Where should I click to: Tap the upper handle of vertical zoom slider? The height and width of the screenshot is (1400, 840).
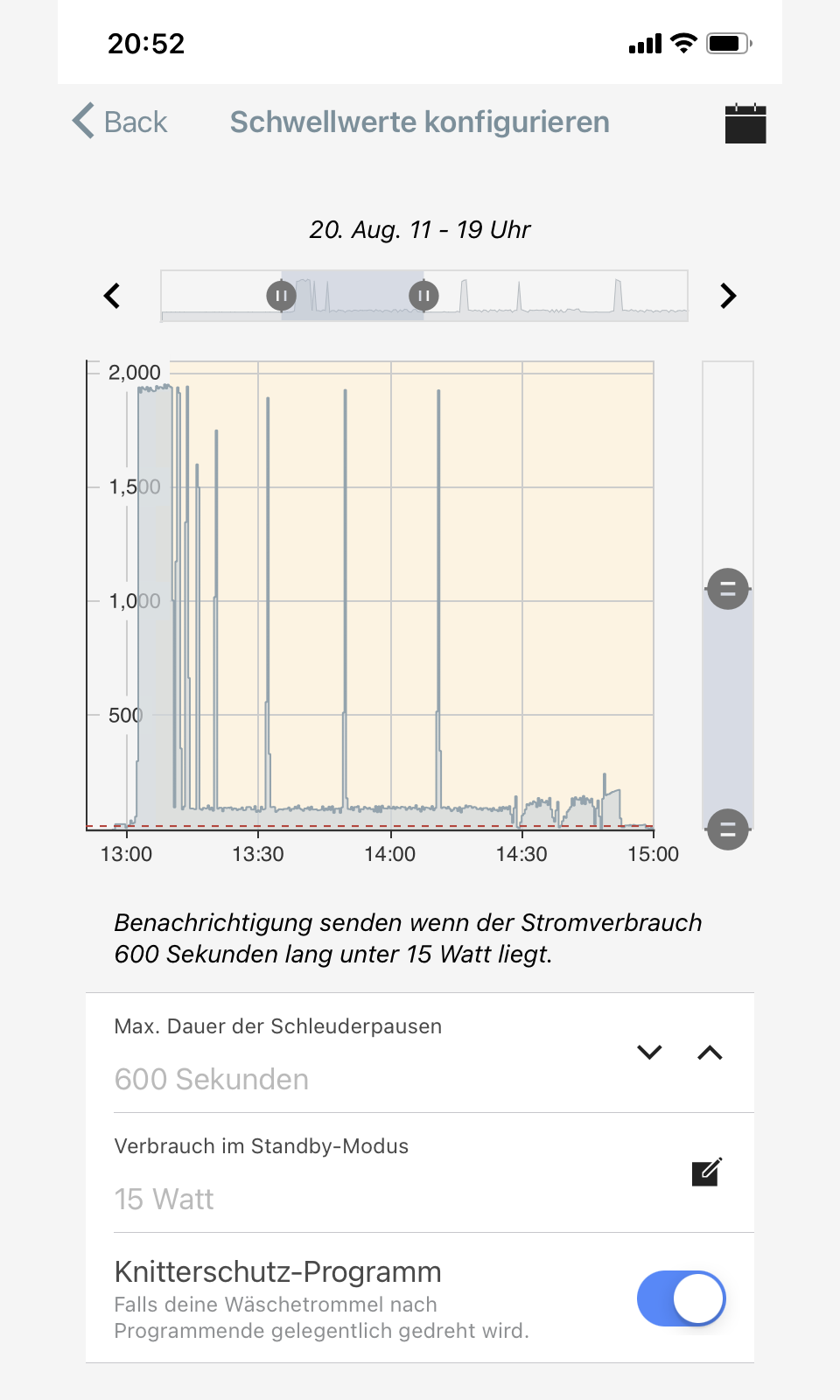coord(727,589)
